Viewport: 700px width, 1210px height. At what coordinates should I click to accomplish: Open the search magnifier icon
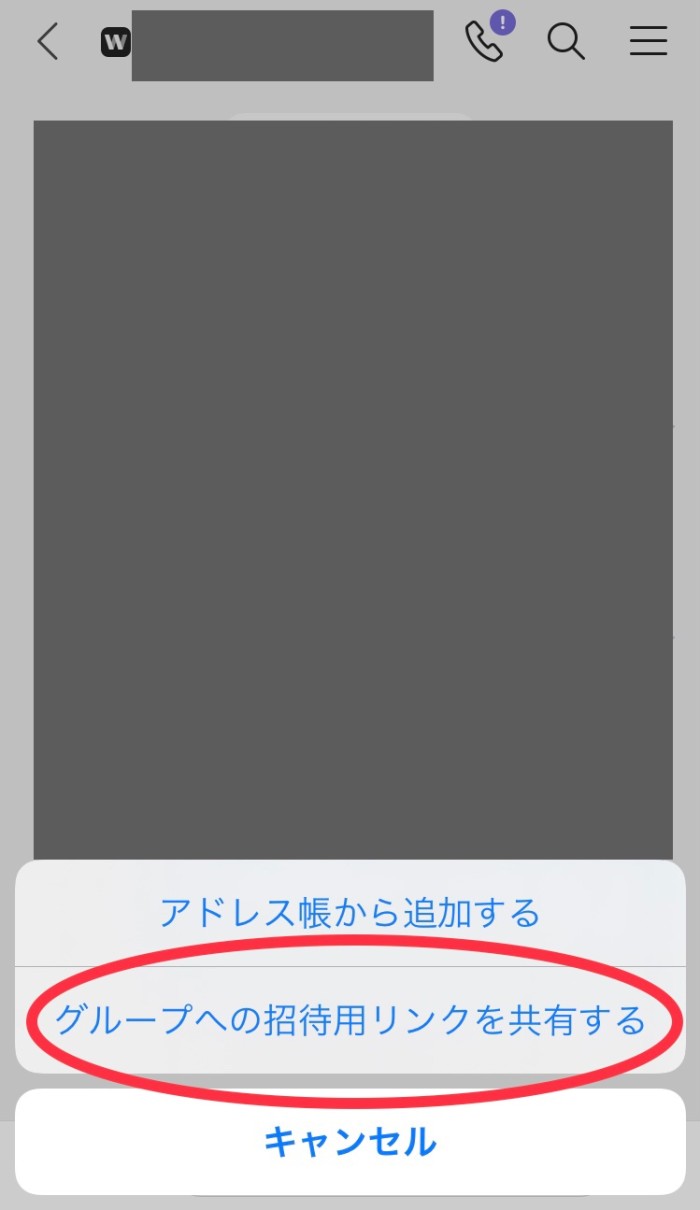(x=566, y=42)
